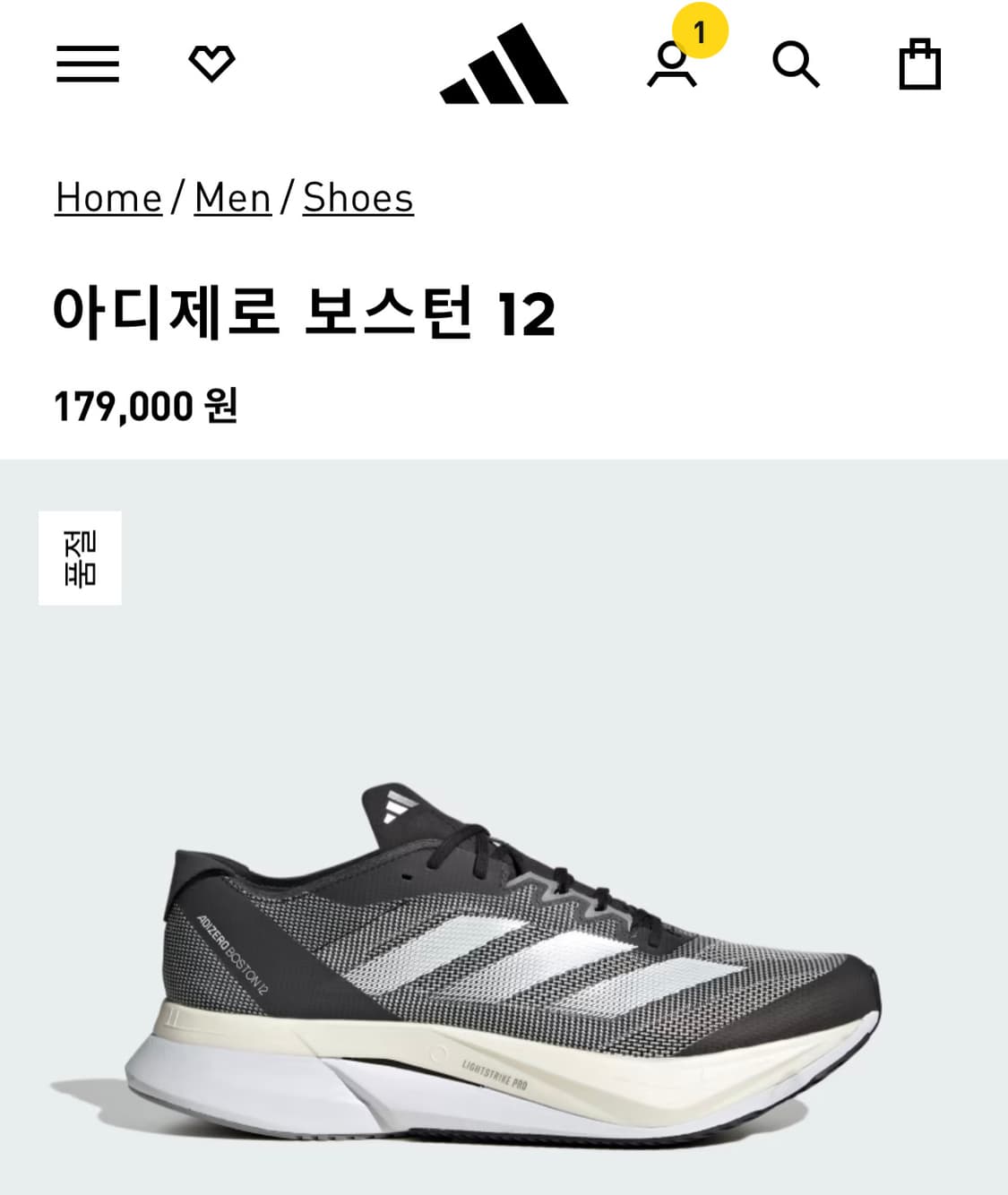Select the product title 아디제로 보스턴 12

[305, 311]
